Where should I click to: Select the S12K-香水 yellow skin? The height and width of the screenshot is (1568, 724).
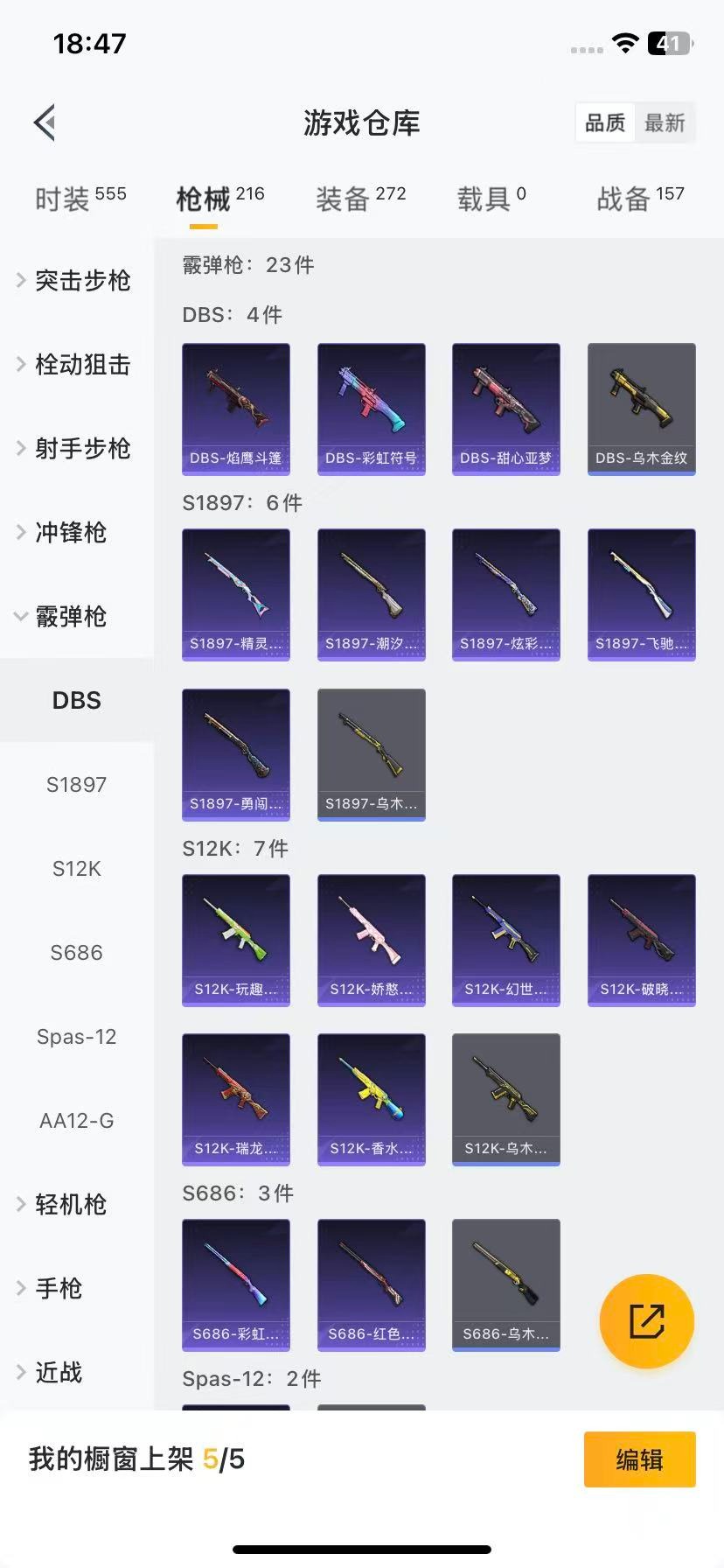(x=371, y=1100)
